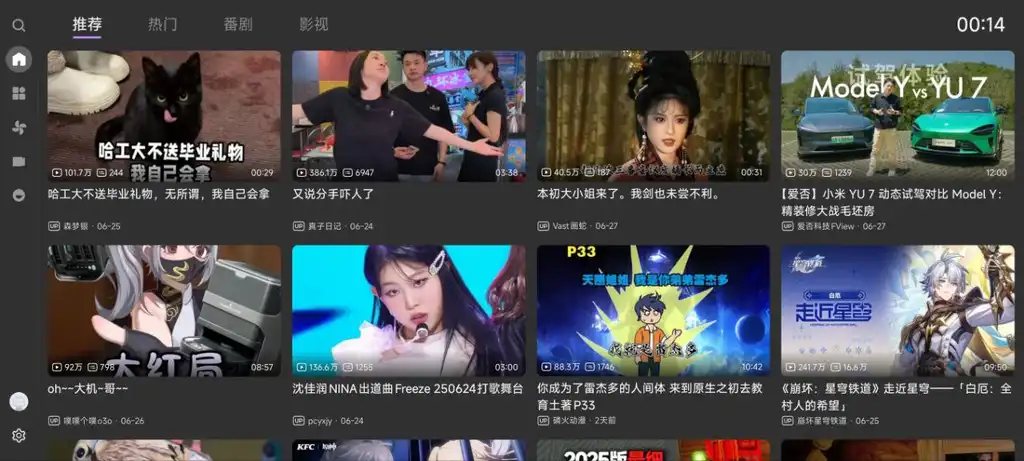The image size is (1024, 461).
Task: Open the search icon in the sidebar
Action: (x=18, y=25)
